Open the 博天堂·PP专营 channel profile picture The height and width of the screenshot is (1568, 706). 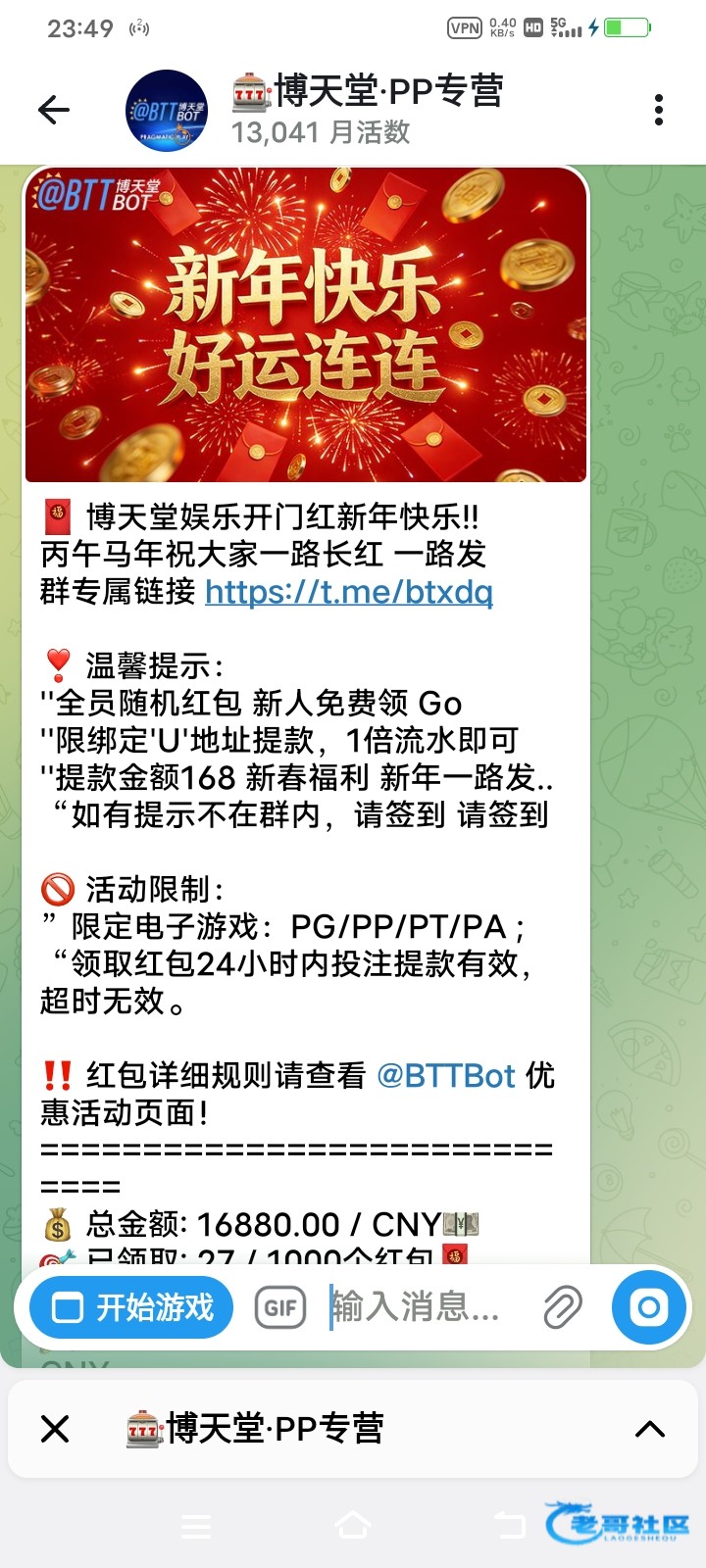pyautogui.click(x=167, y=111)
